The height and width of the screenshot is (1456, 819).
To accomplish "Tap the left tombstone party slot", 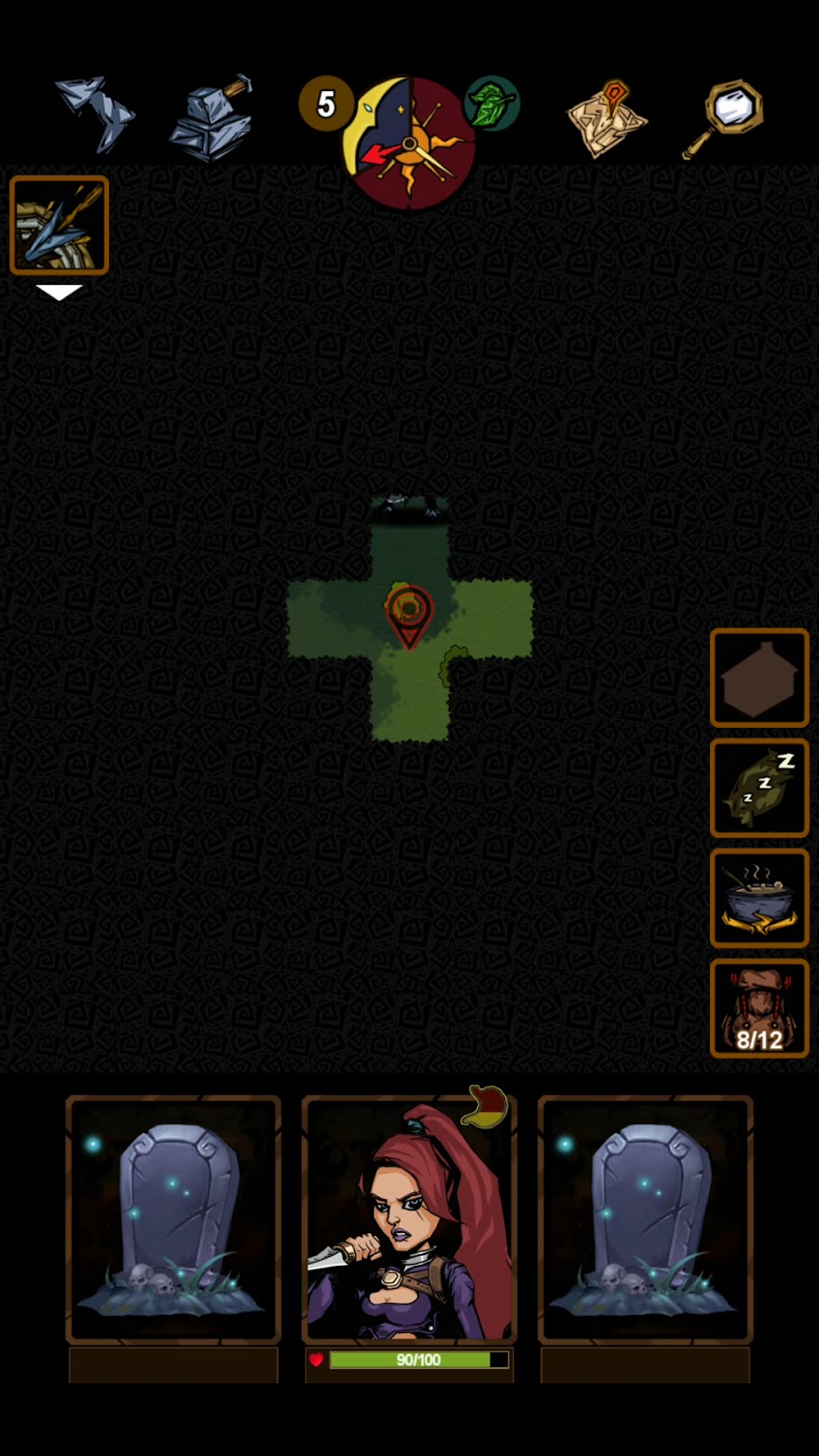I will click(x=173, y=1219).
